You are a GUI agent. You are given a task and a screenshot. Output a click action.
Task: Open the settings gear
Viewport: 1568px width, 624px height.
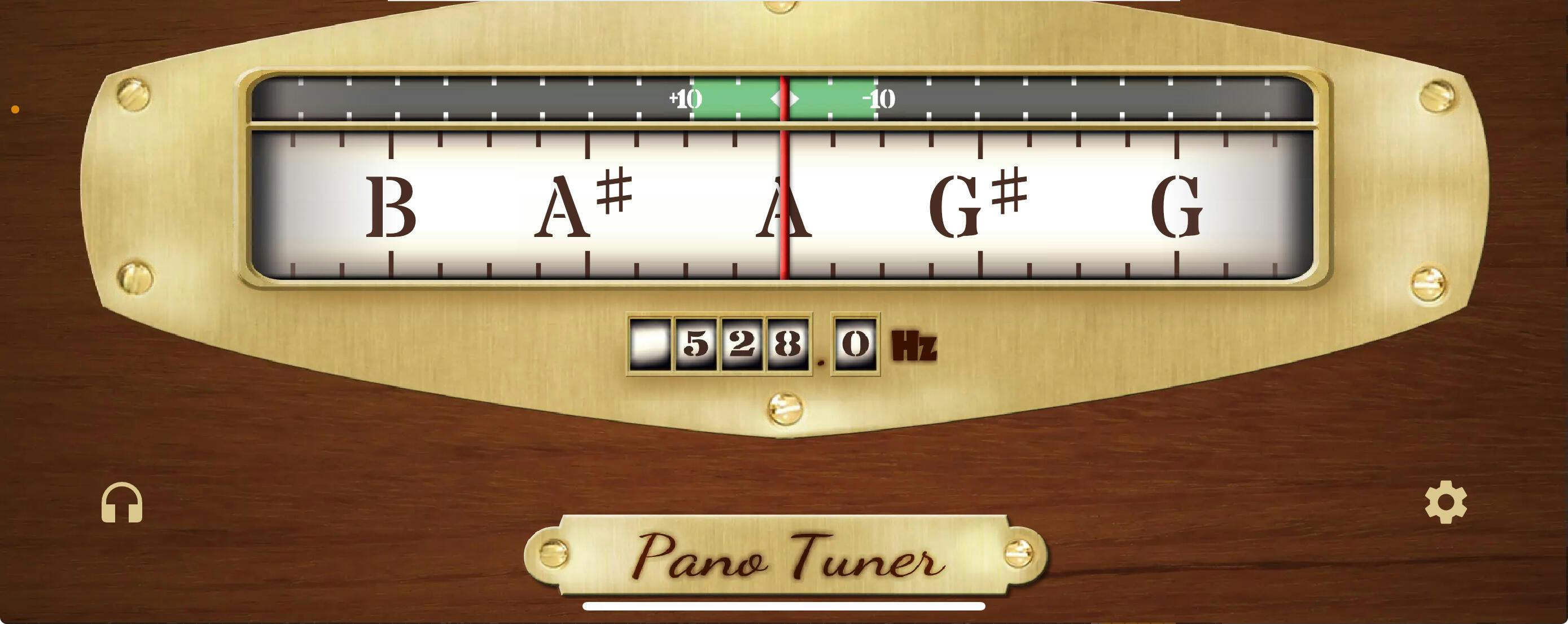[1445, 502]
